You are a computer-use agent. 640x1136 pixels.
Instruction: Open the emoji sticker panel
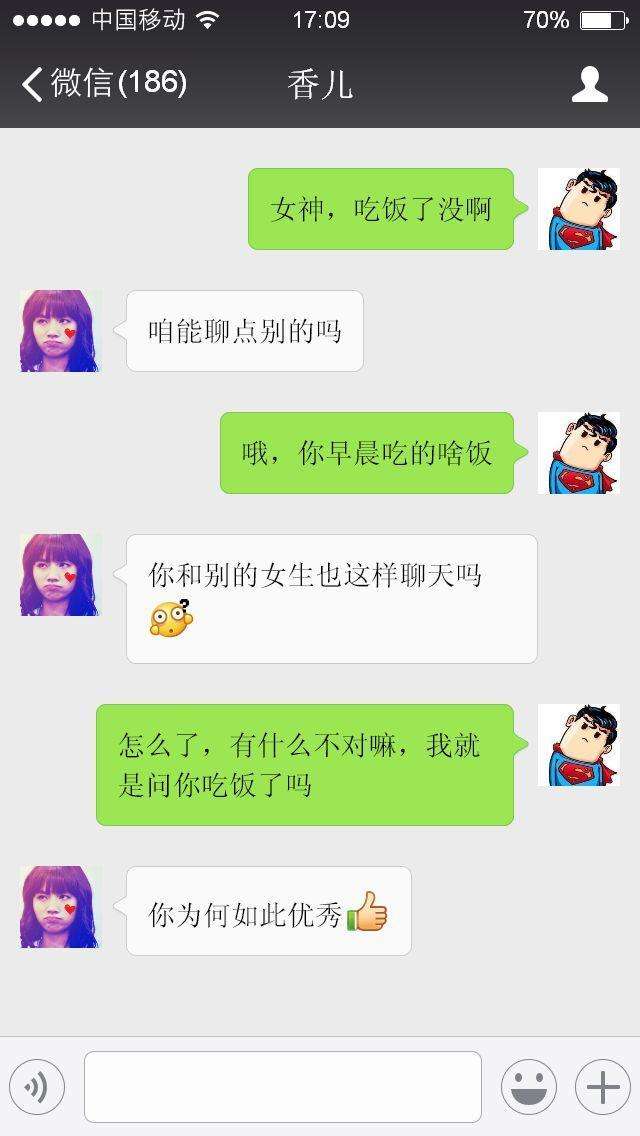(528, 1087)
